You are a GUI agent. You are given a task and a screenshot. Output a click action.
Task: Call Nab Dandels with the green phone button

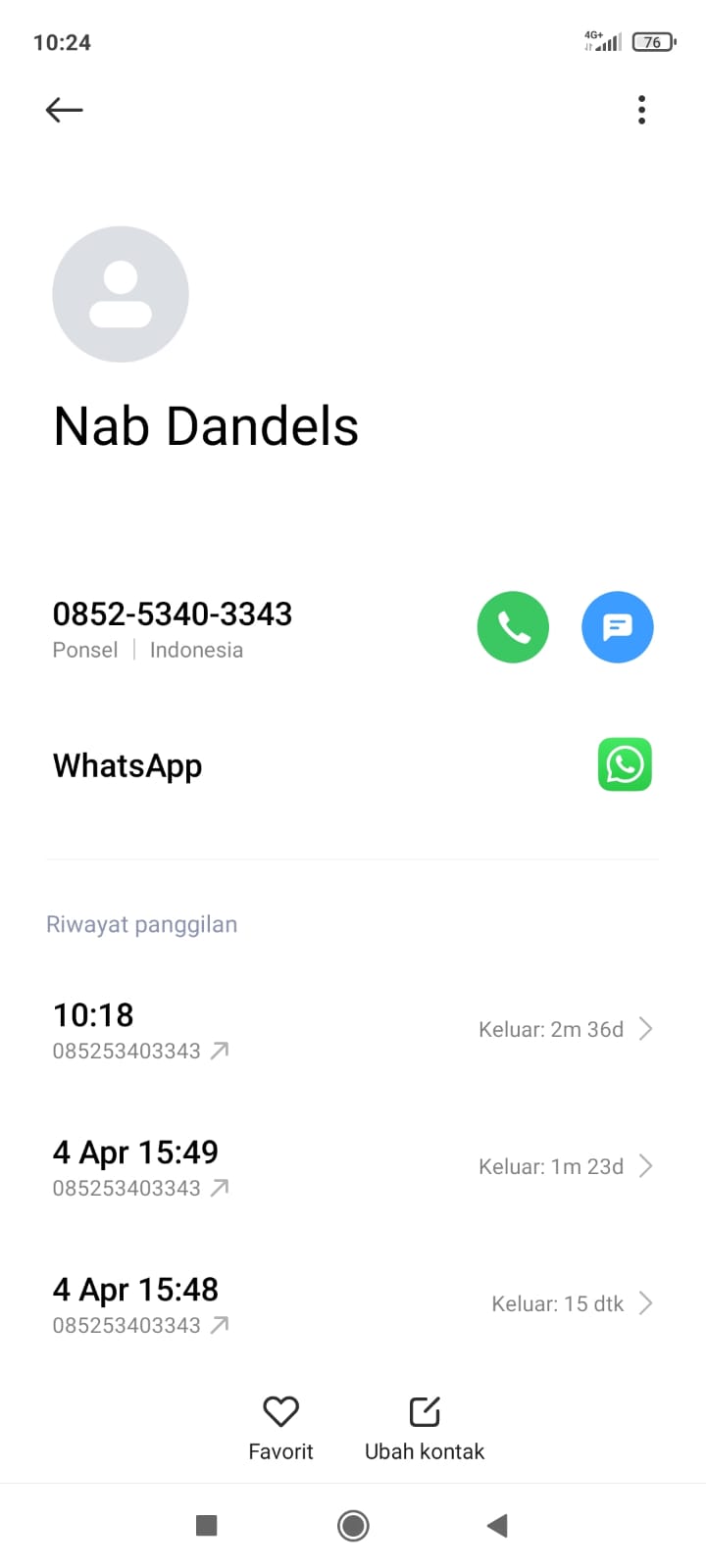[x=513, y=627]
